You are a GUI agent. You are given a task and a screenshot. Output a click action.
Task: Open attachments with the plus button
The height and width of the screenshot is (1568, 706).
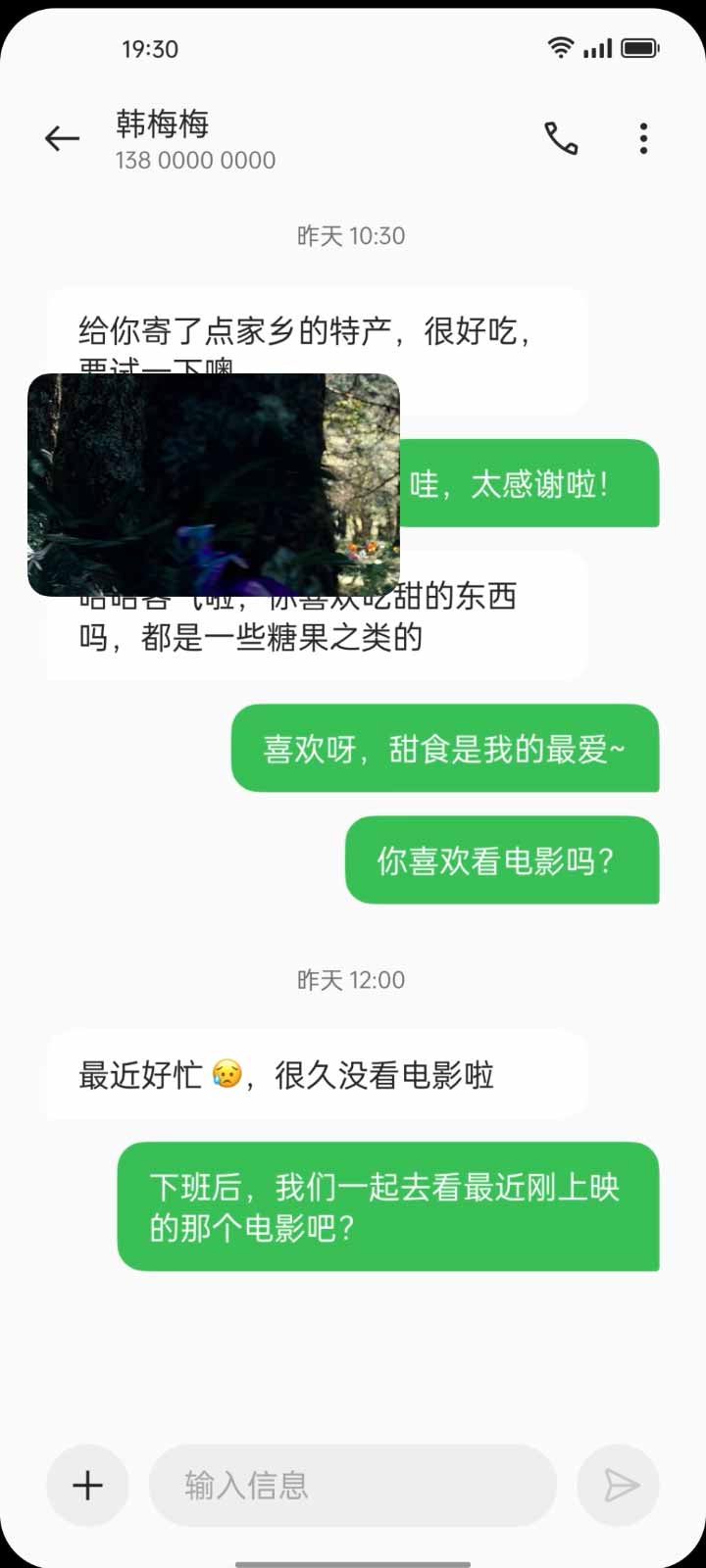tap(87, 1486)
